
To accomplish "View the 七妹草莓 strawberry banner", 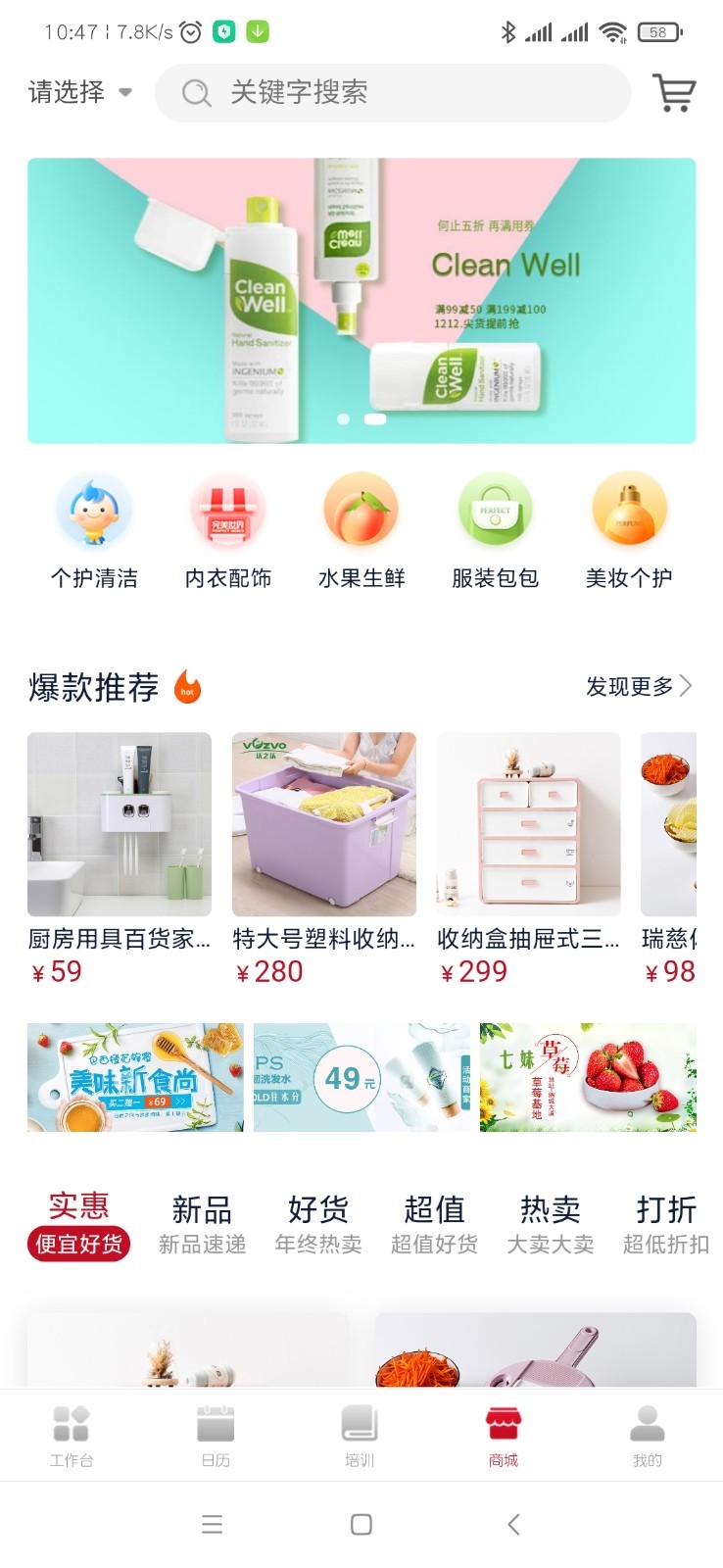I will [x=588, y=1077].
